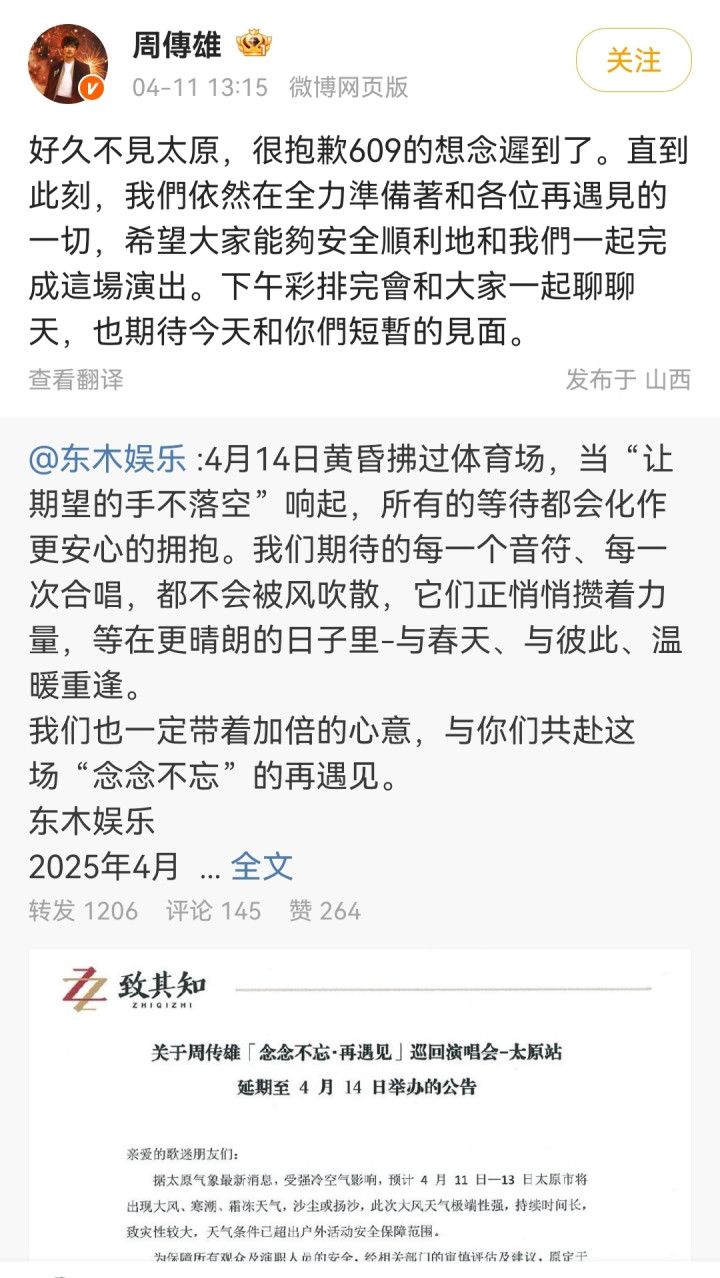Open the 评论 145 comments

click(213, 911)
